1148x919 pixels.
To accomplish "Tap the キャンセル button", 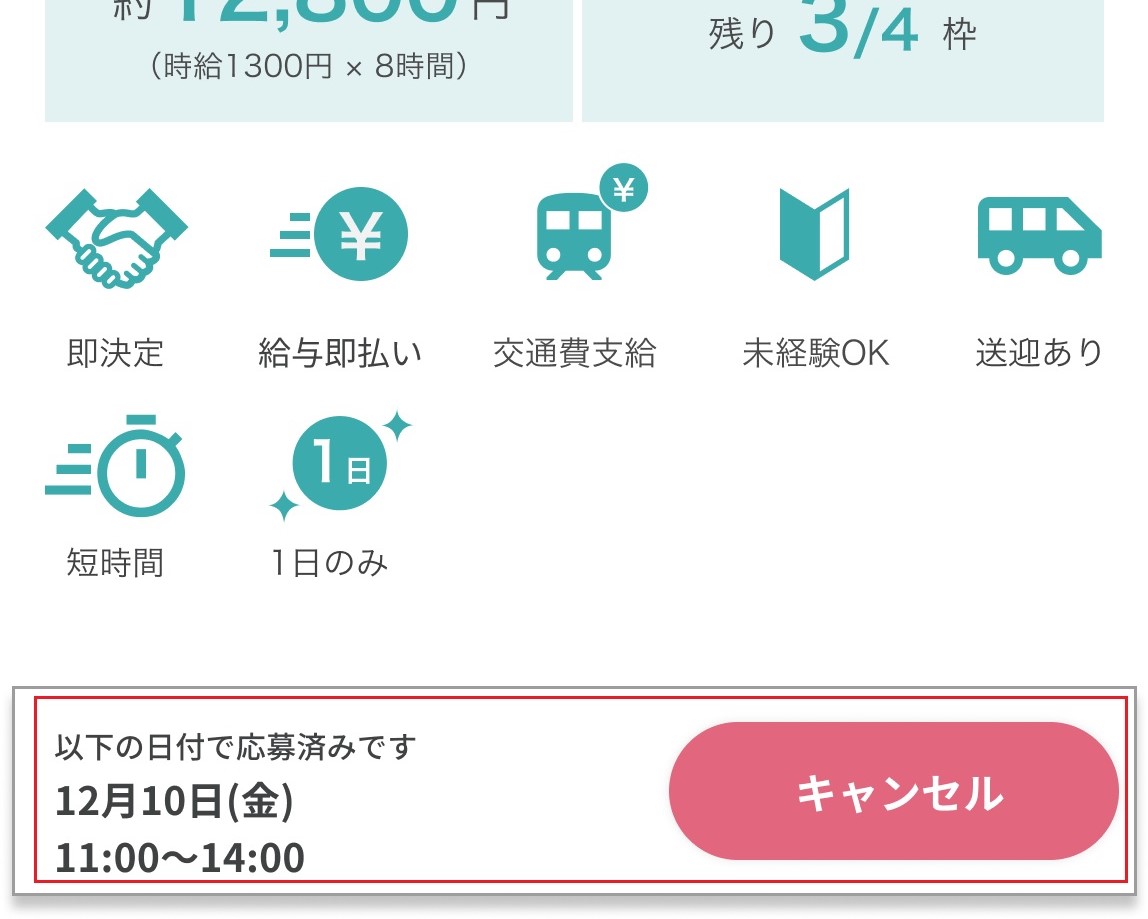I will [893, 792].
